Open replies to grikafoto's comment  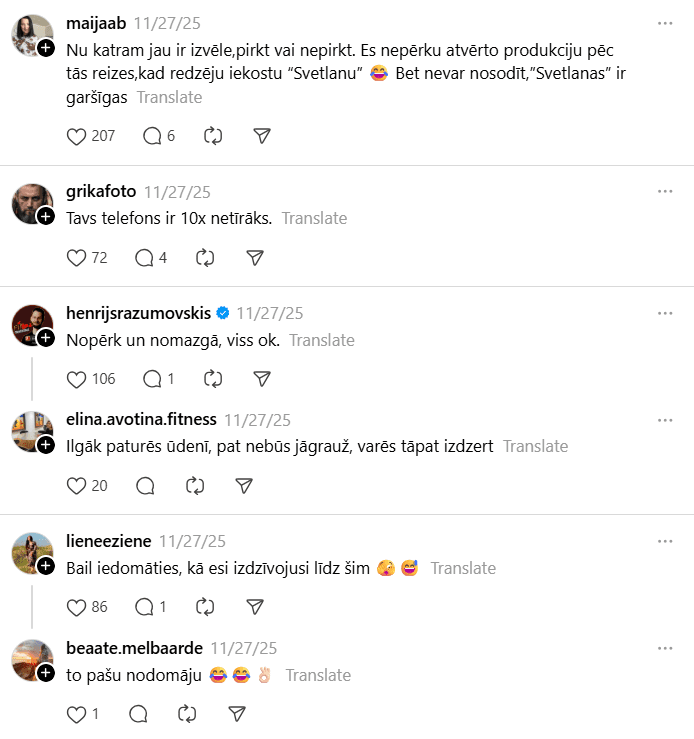(145, 258)
